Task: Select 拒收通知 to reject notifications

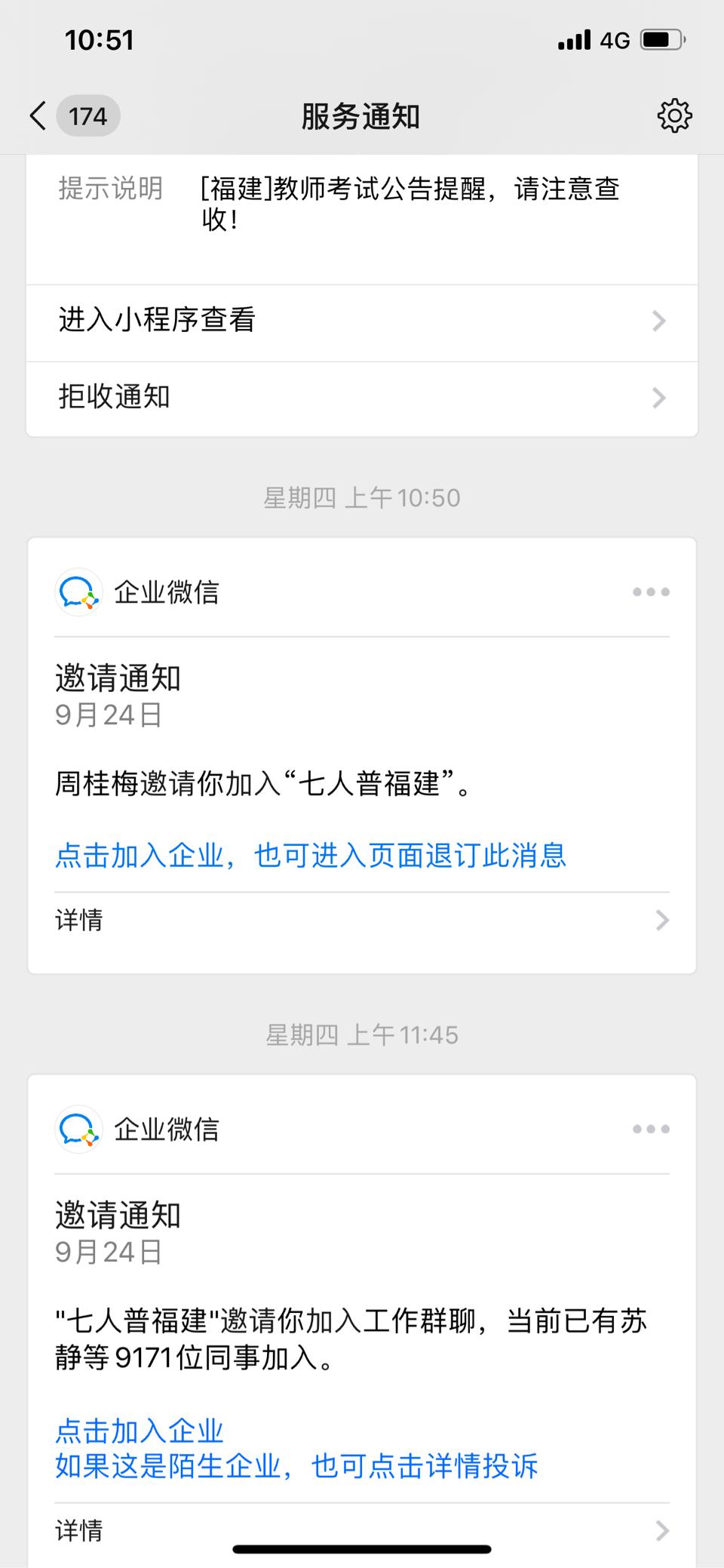Action: (362, 398)
